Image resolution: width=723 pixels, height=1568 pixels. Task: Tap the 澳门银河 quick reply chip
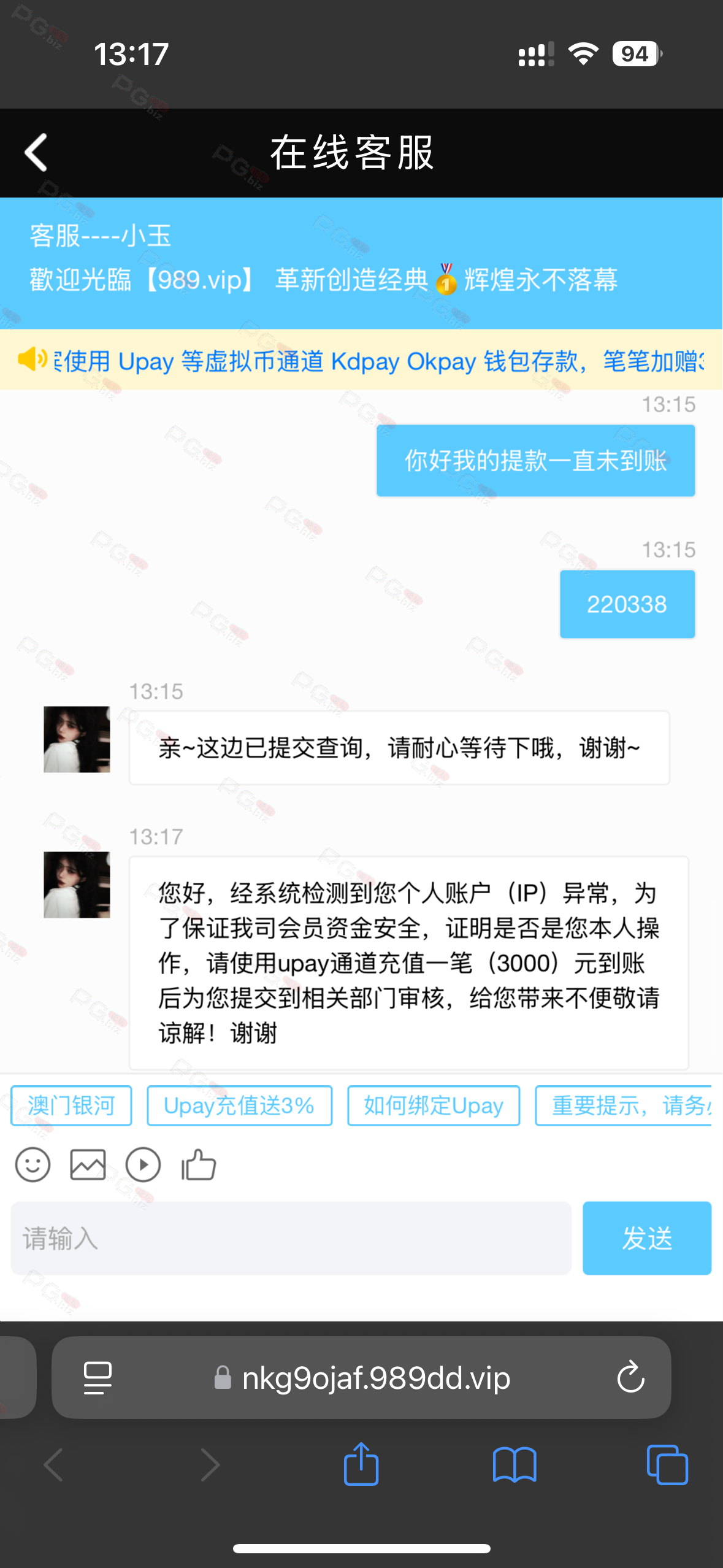tap(71, 1105)
